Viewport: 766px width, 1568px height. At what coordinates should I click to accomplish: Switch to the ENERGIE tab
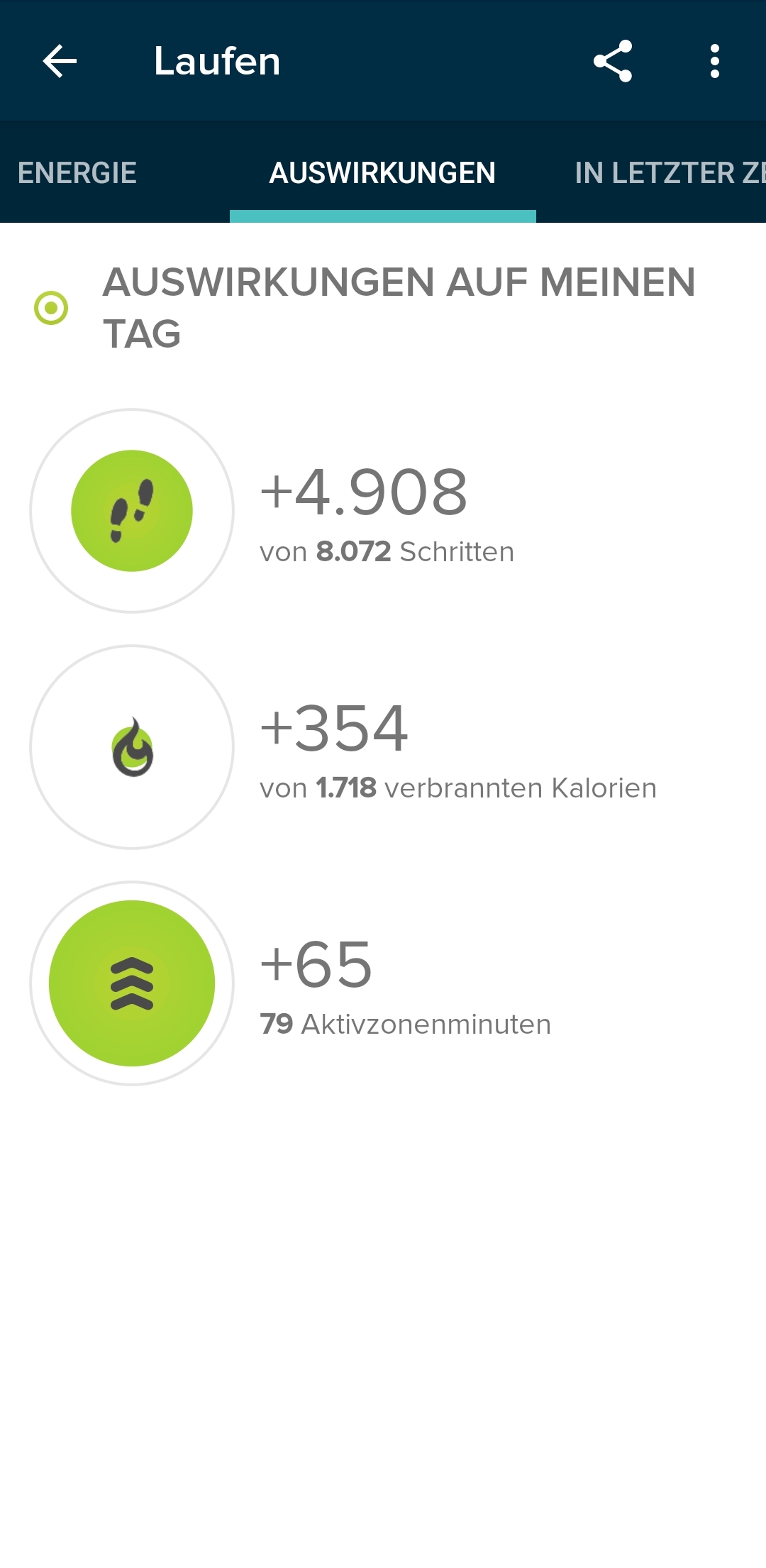pyautogui.click(x=77, y=173)
